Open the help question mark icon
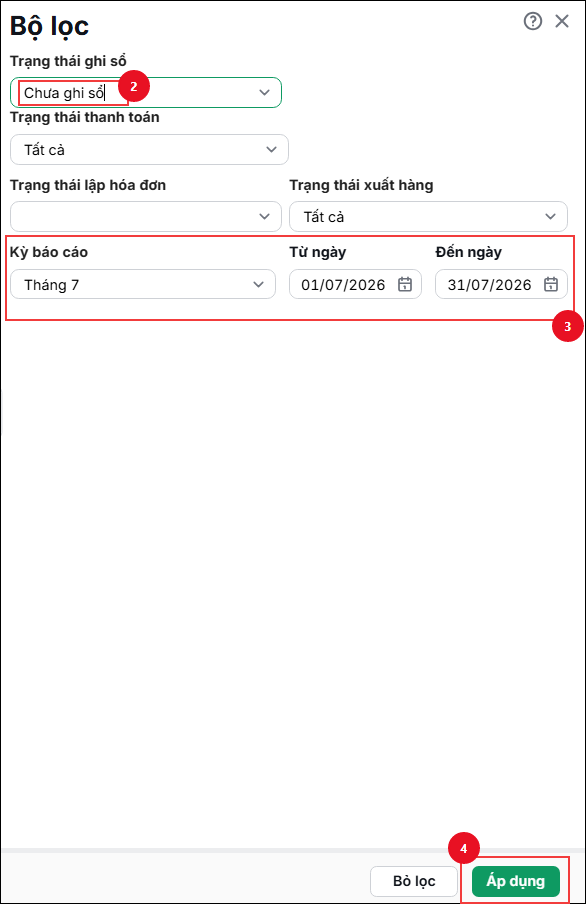This screenshot has height=904, width=586. [532, 21]
